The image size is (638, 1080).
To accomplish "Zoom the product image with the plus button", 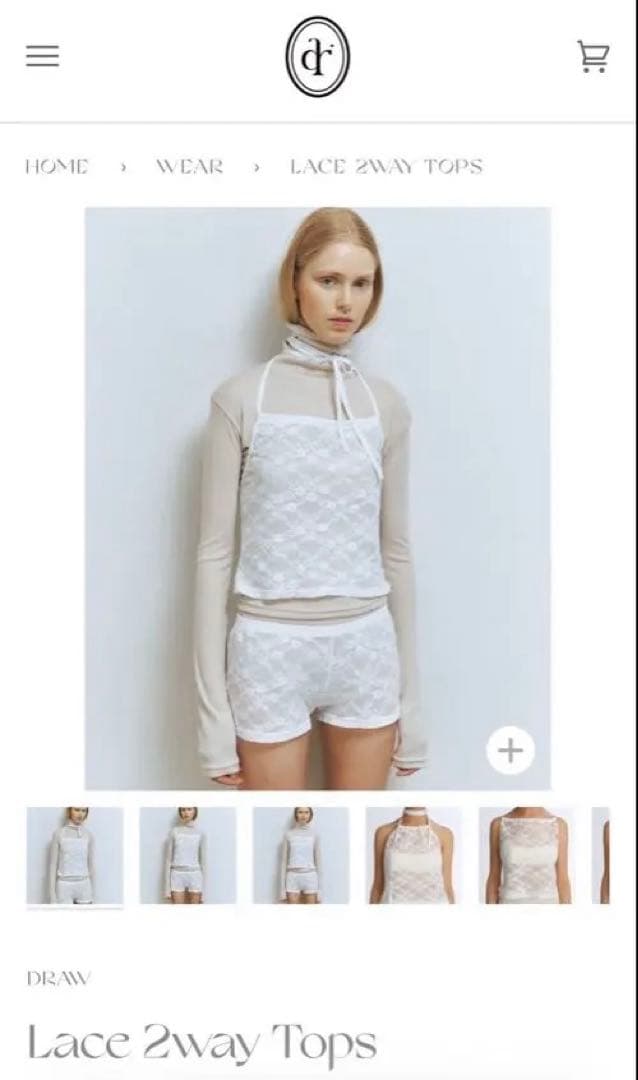I will pyautogui.click(x=510, y=750).
